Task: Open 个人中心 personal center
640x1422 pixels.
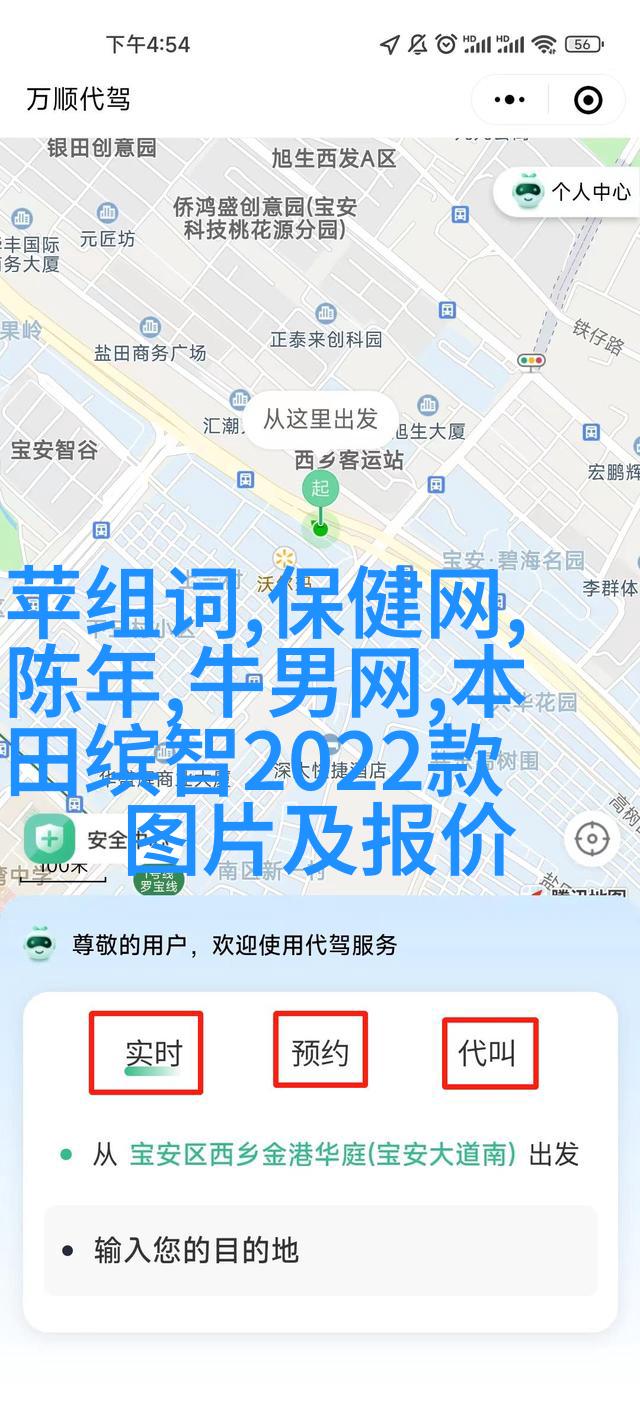Action: pos(573,191)
